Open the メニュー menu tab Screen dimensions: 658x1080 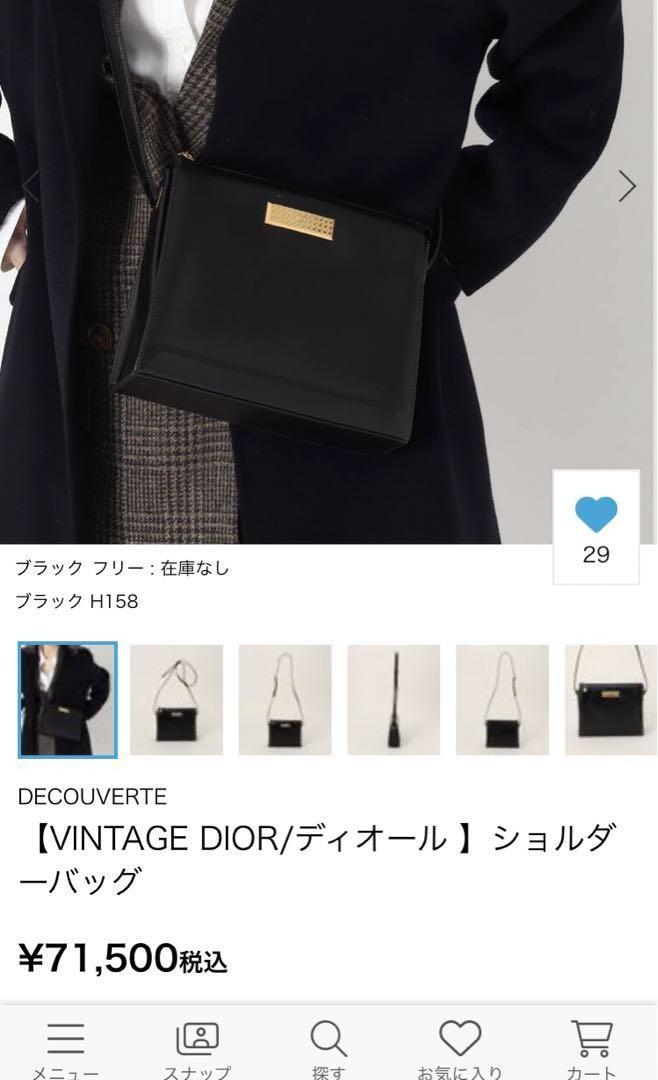pyautogui.click(x=66, y=1050)
